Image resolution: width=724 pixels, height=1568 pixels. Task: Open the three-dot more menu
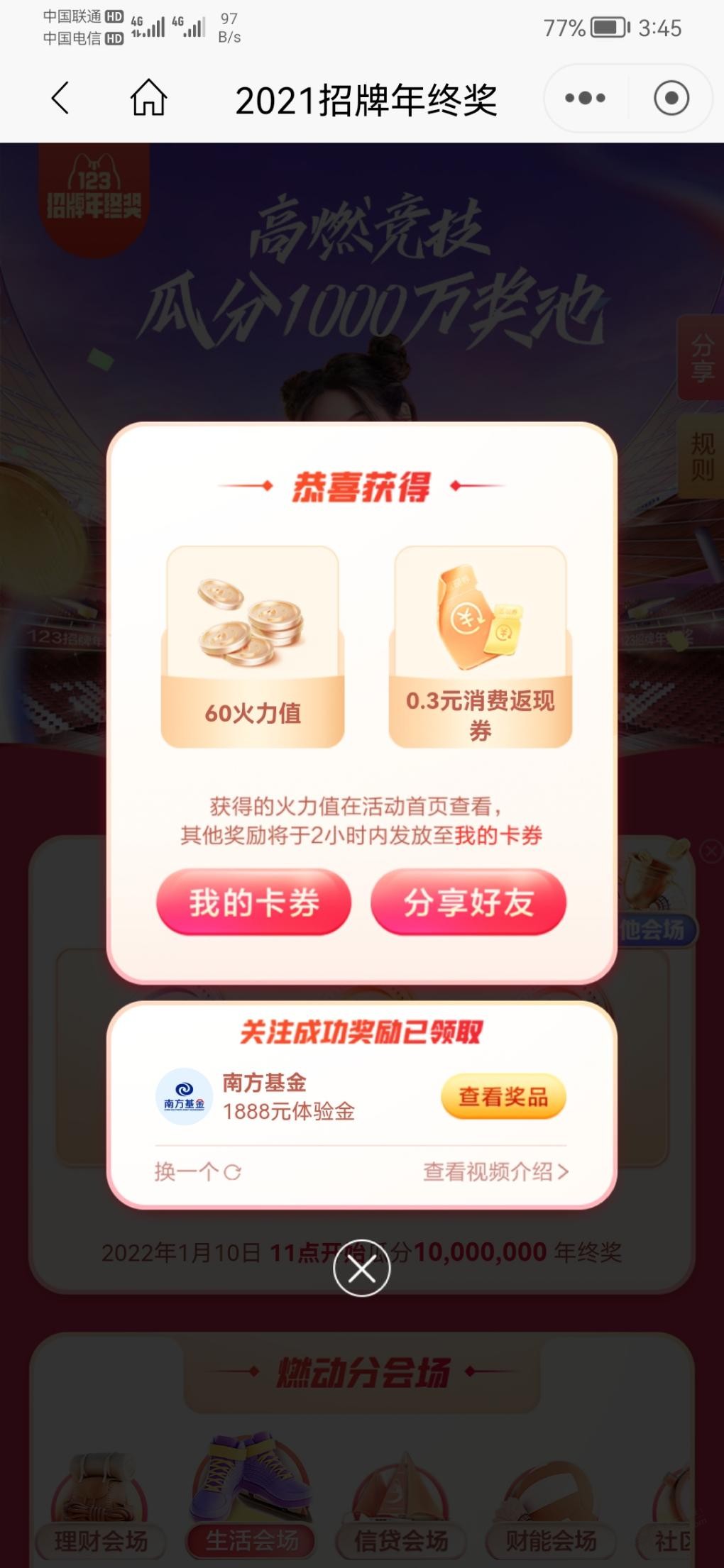[586, 99]
